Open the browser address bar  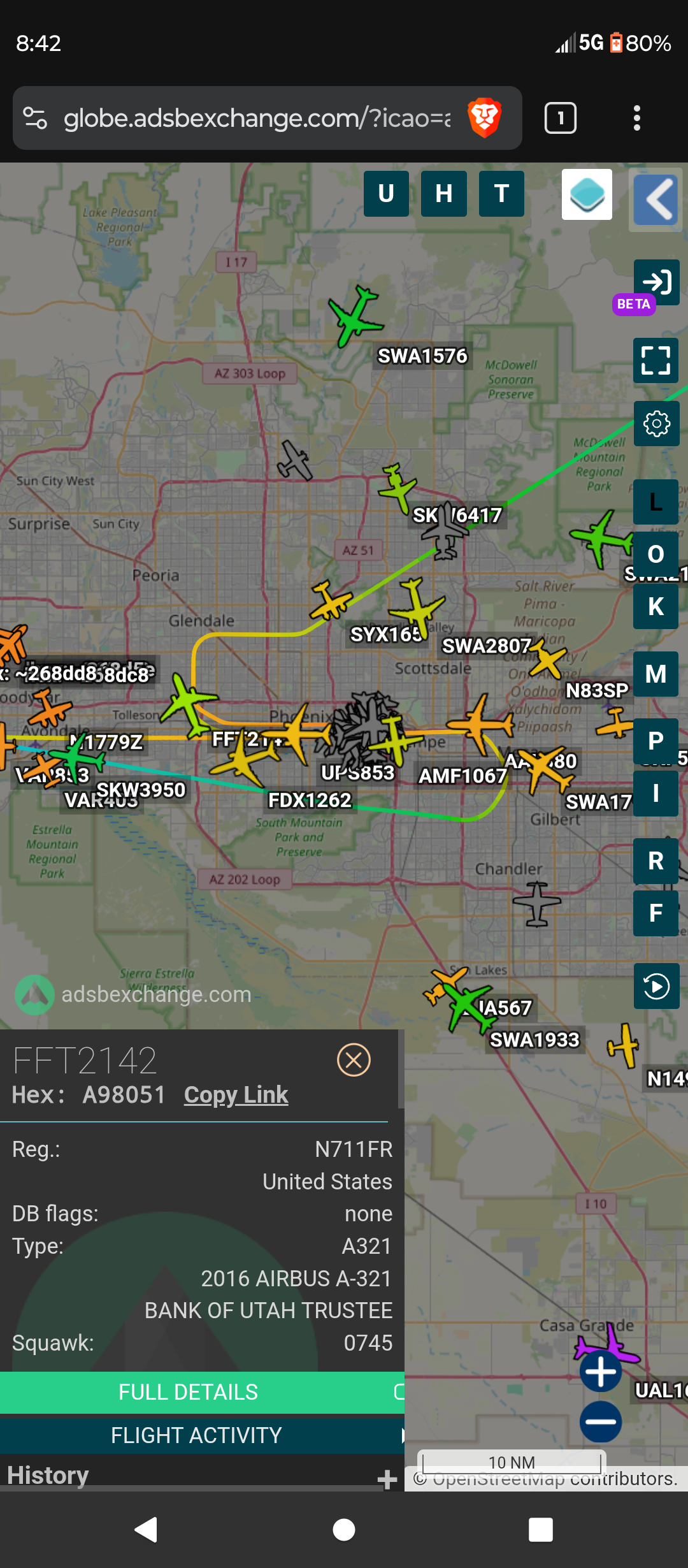click(257, 118)
